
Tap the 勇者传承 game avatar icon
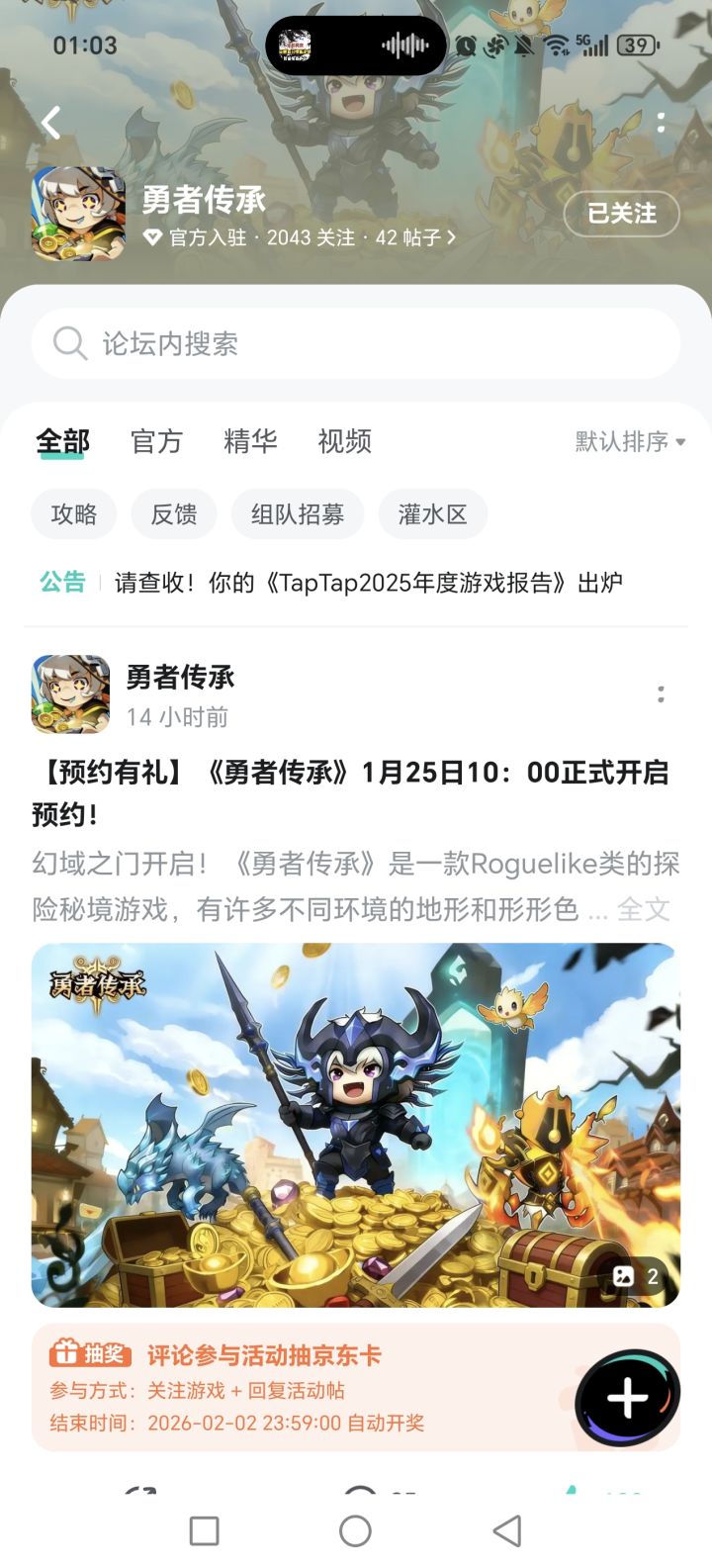click(77, 213)
